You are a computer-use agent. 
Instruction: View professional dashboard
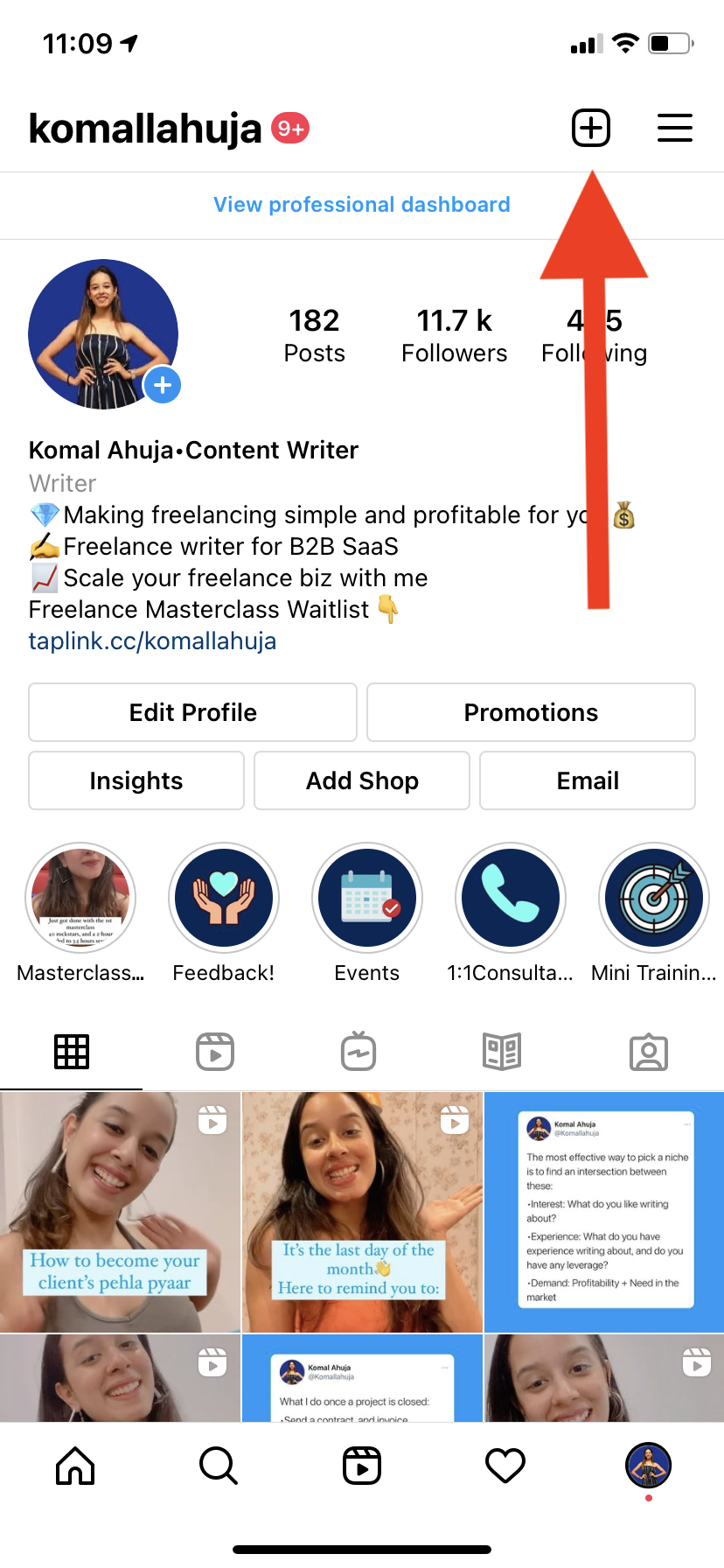click(361, 205)
